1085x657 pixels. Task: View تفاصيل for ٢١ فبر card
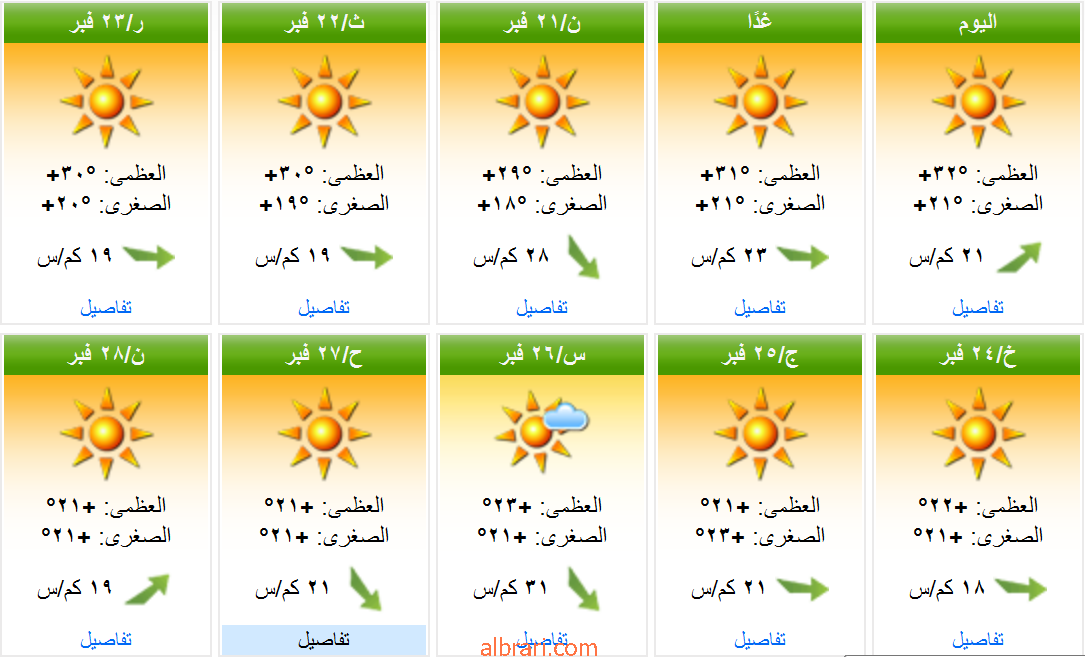(x=541, y=308)
